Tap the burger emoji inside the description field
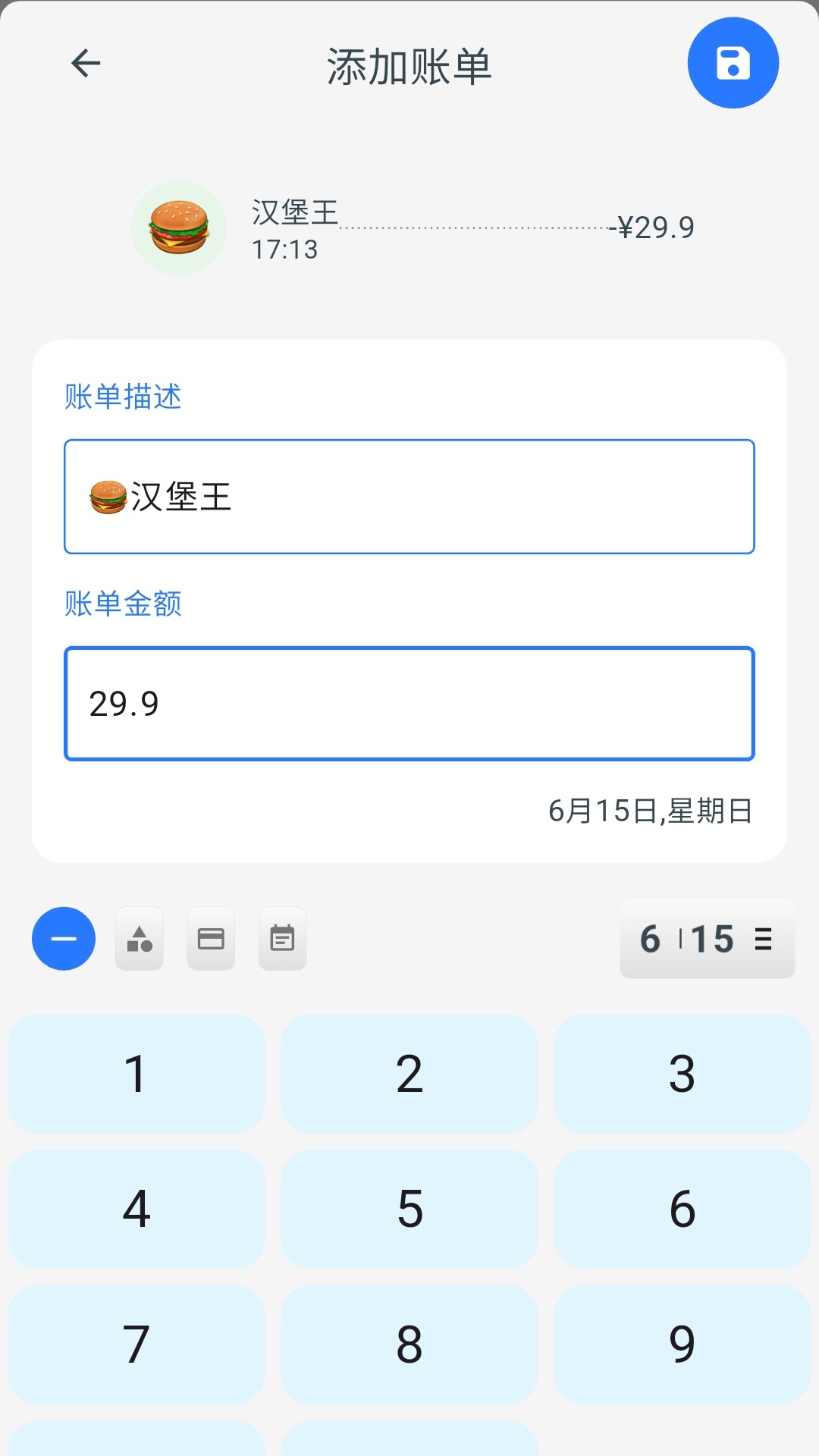The height and width of the screenshot is (1456, 819). click(107, 498)
